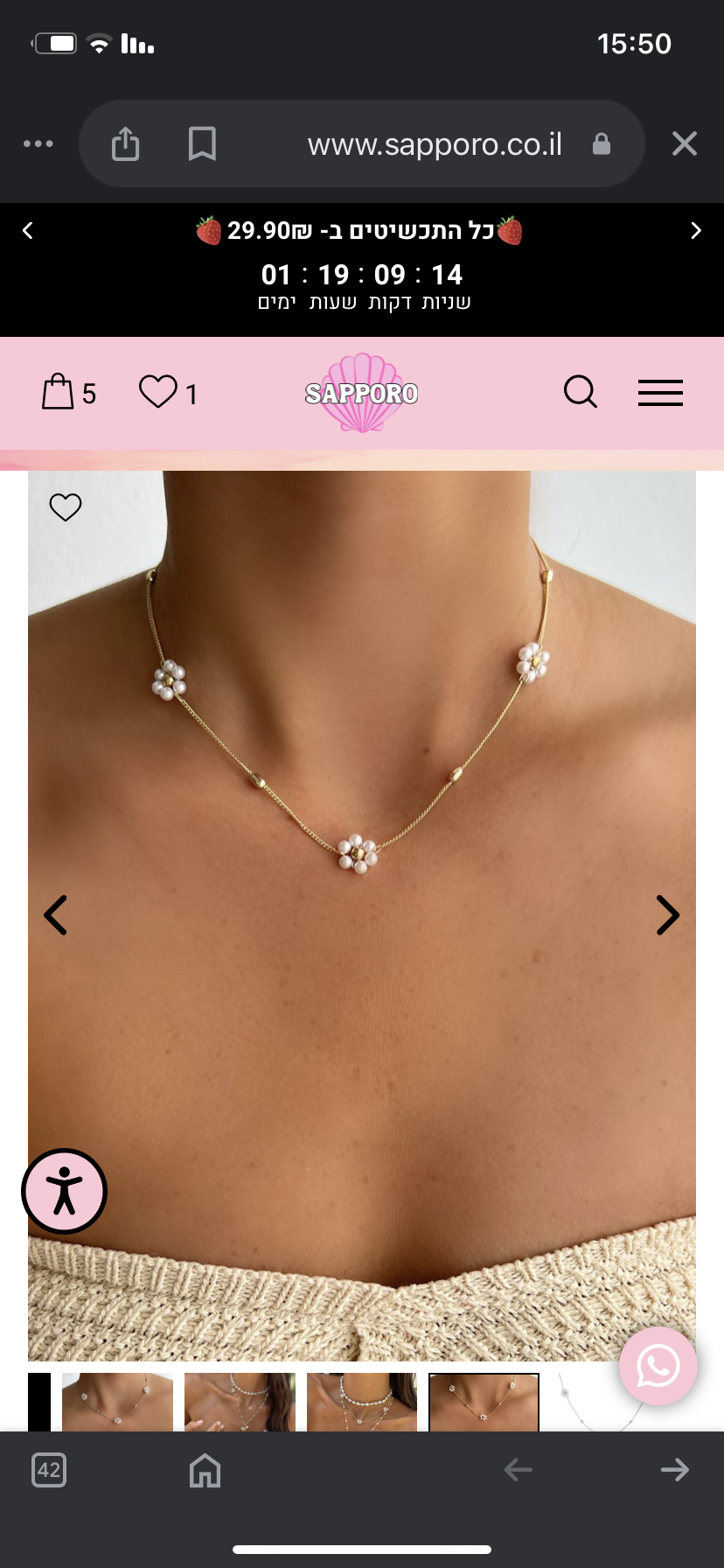Open the browser overflow menu
Image resolution: width=724 pixels, height=1568 pixels.
38,143
